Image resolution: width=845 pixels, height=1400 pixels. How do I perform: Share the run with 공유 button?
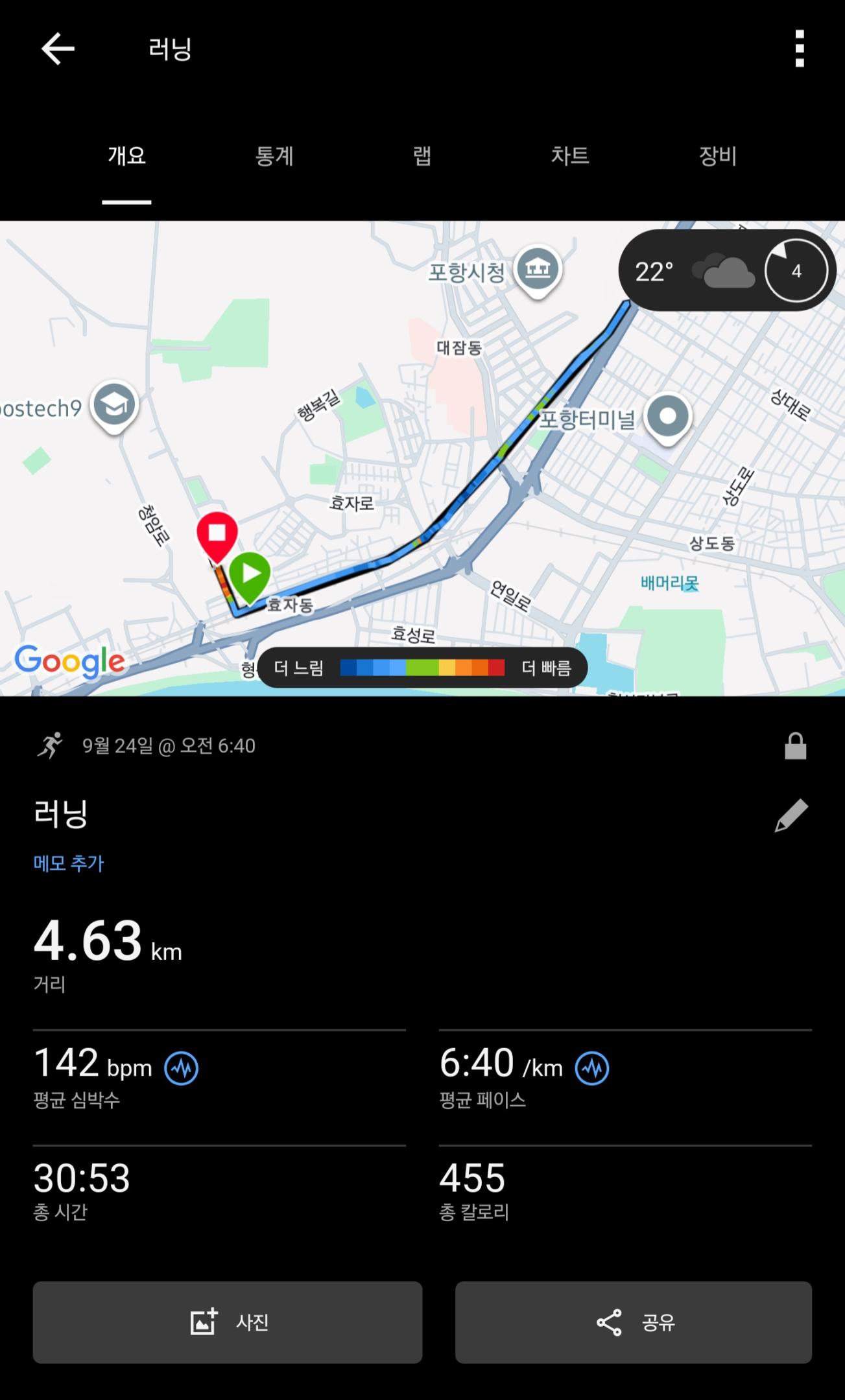pyautogui.click(x=634, y=1322)
